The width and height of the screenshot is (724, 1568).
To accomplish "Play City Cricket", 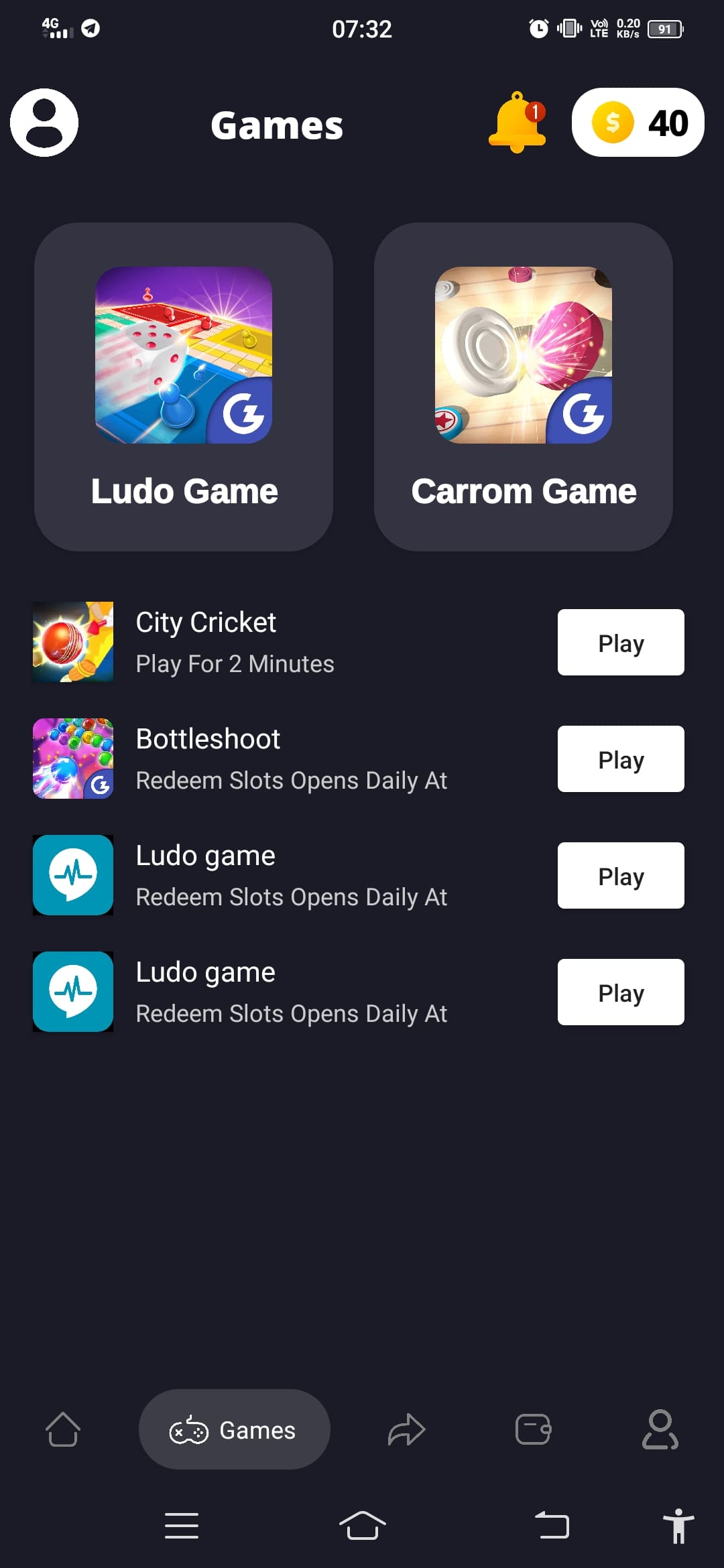I will tap(620, 642).
